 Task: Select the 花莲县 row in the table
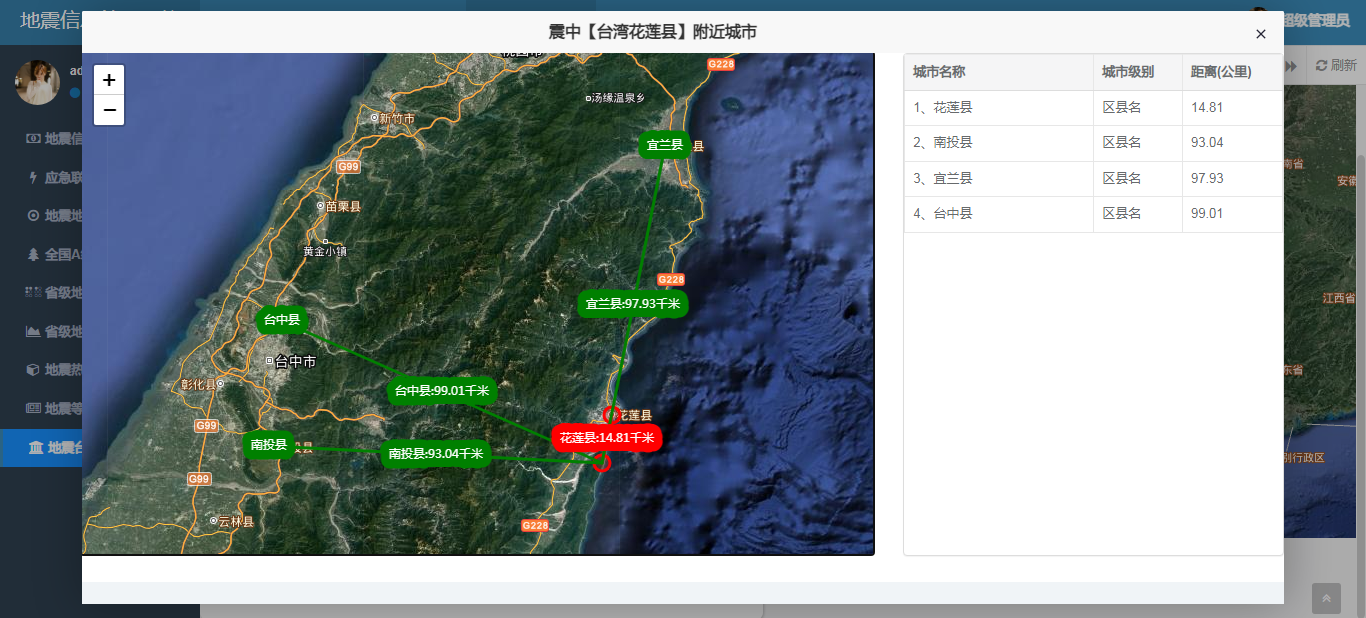click(1000, 107)
